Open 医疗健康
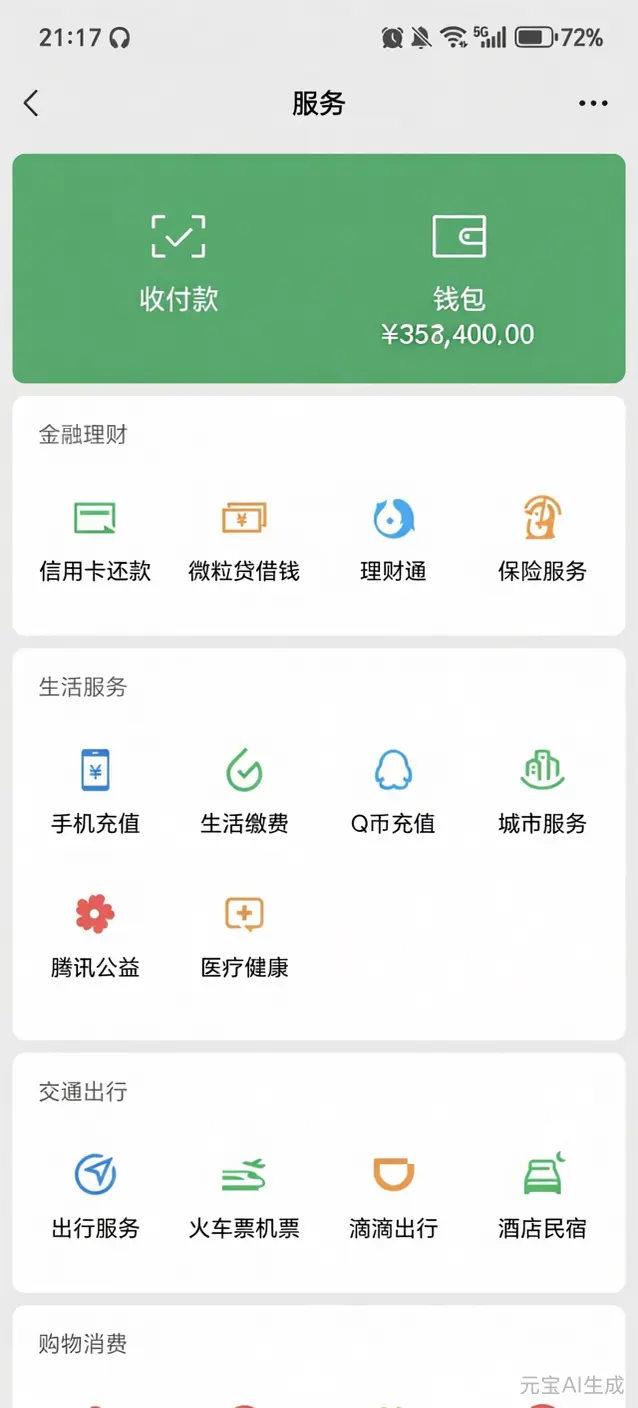The image size is (638, 1408). [x=244, y=938]
